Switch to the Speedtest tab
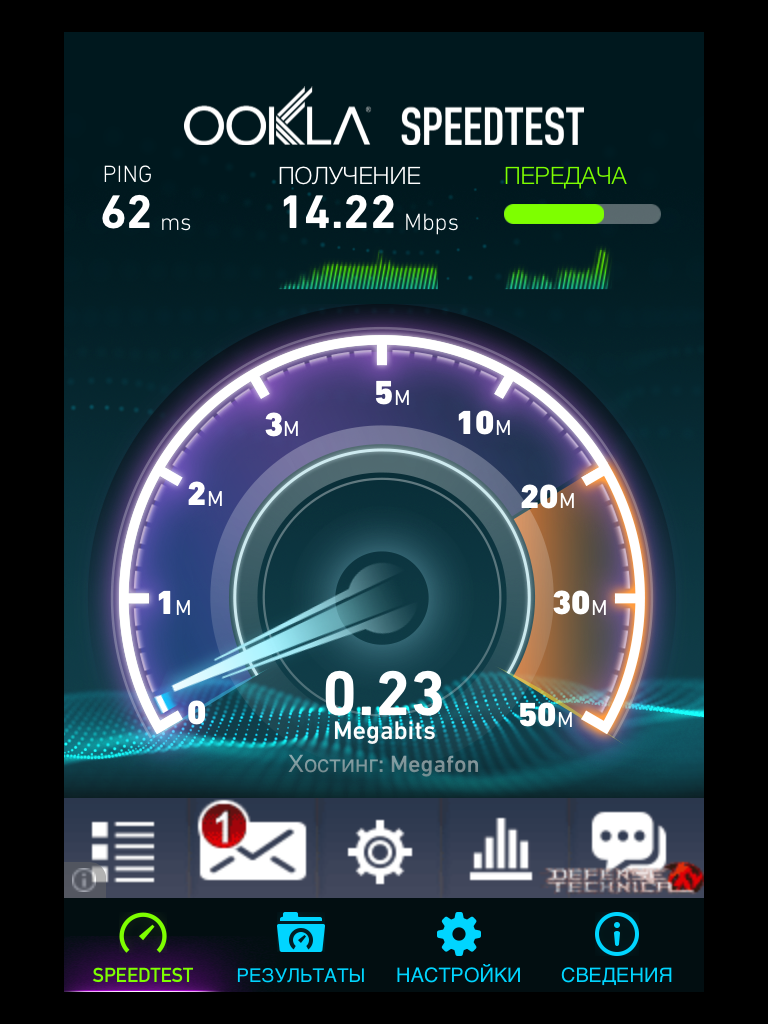Viewport: 768px width, 1024px height. pos(142,948)
